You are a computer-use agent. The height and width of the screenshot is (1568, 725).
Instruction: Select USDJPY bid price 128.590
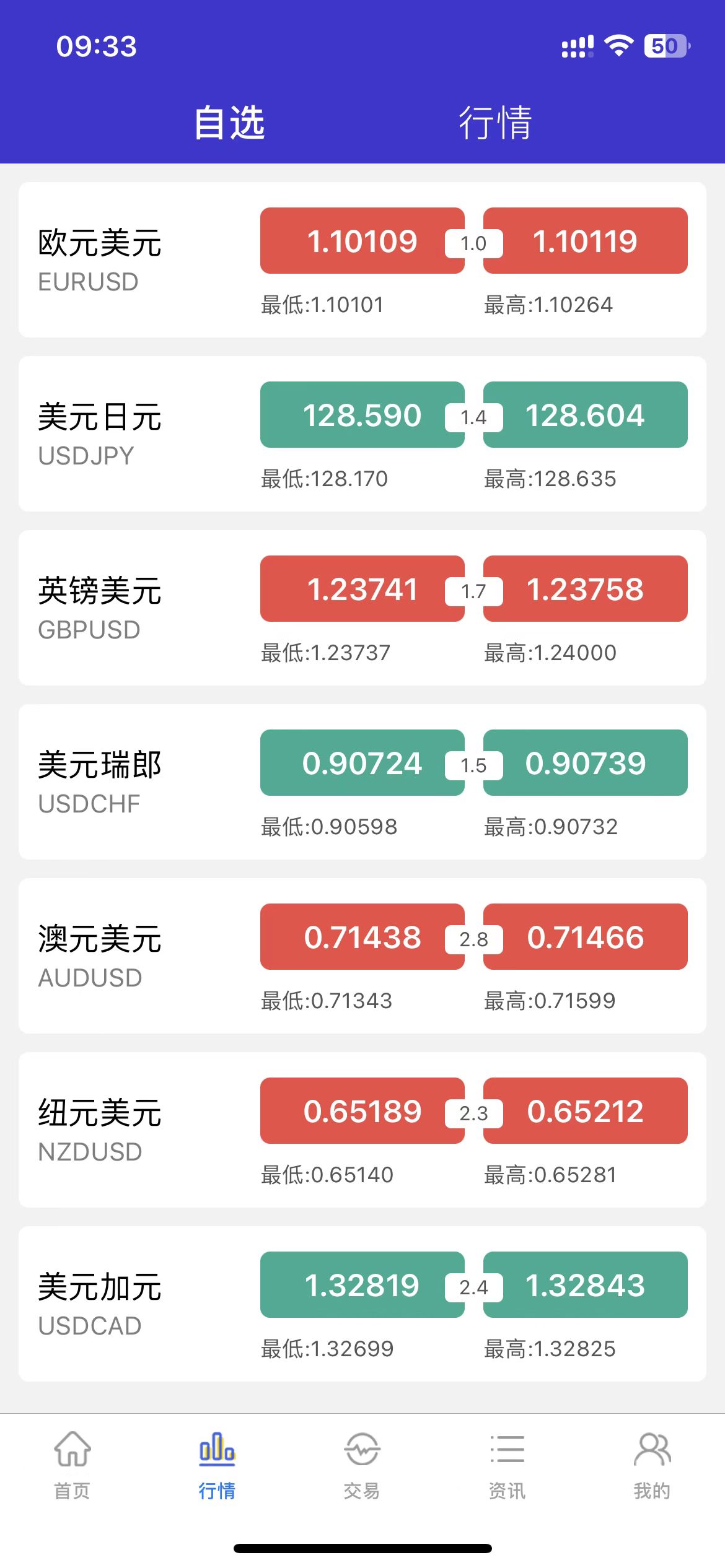(x=362, y=415)
